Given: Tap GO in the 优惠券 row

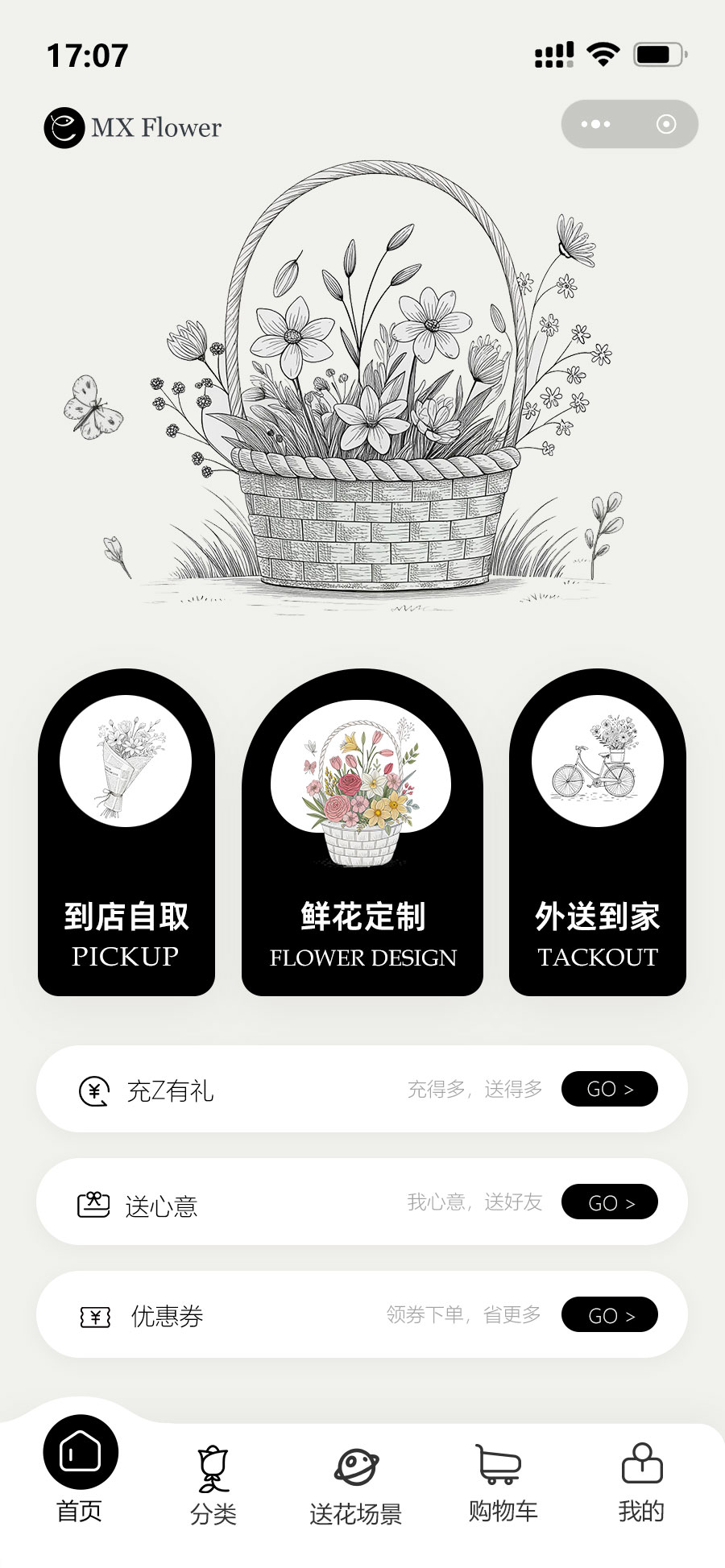Looking at the screenshot, I should pyautogui.click(x=610, y=1315).
